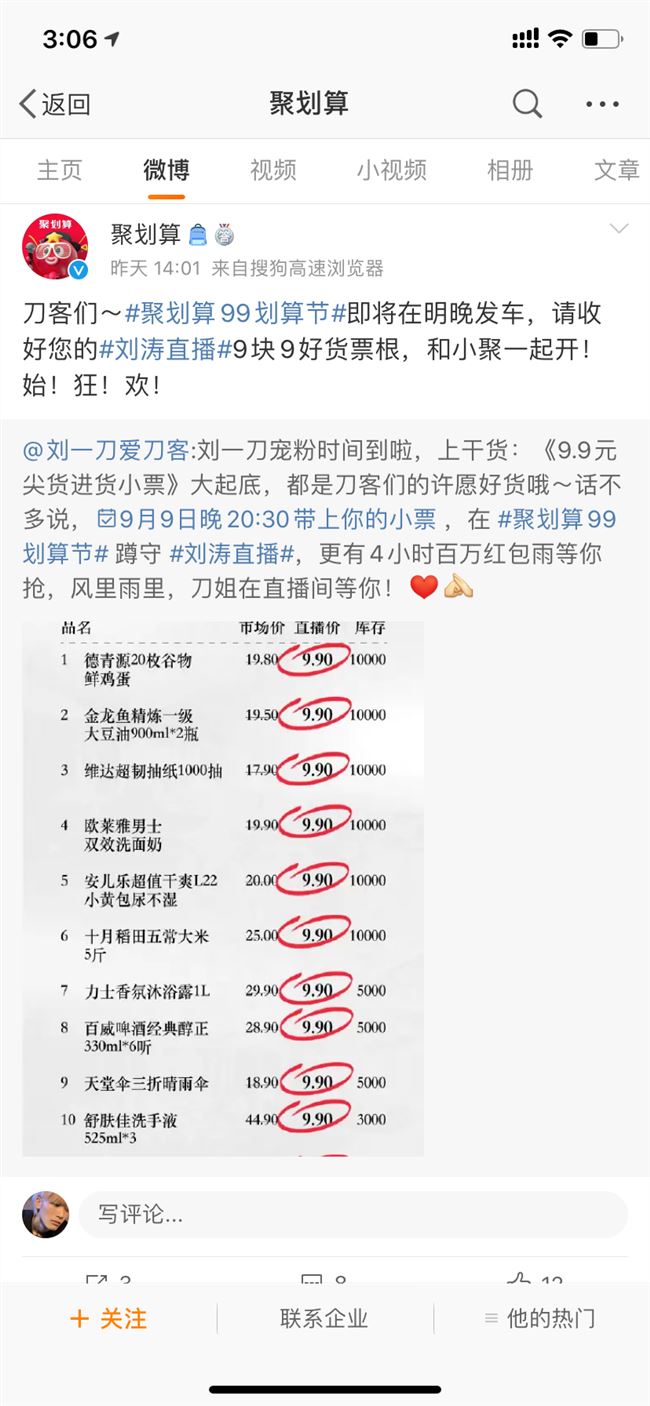Expand the post options chevron

619,229
